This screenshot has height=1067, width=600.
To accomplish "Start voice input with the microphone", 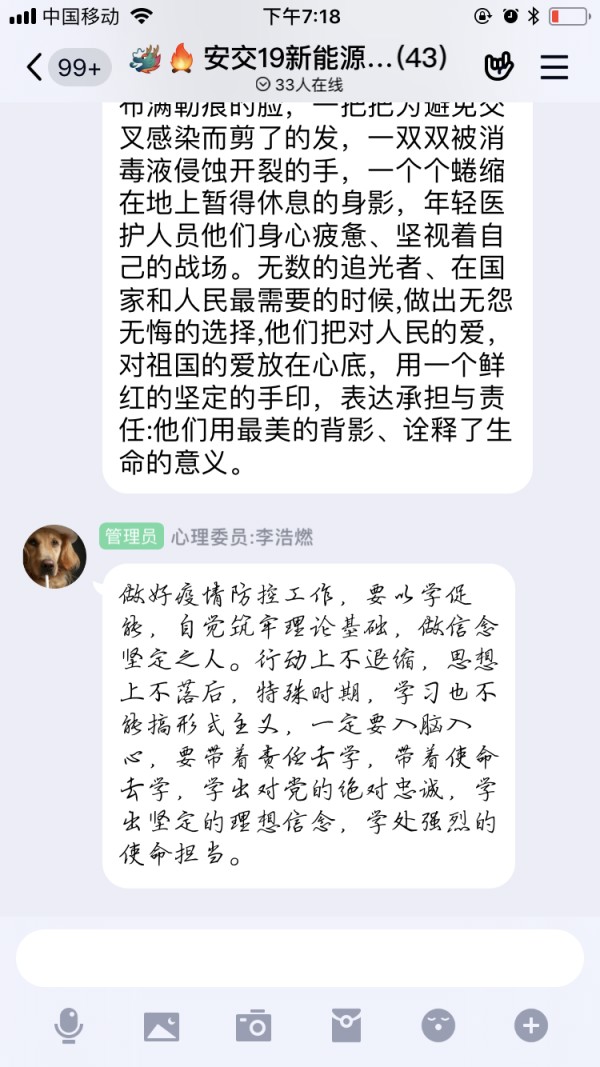I will click(x=68, y=1025).
